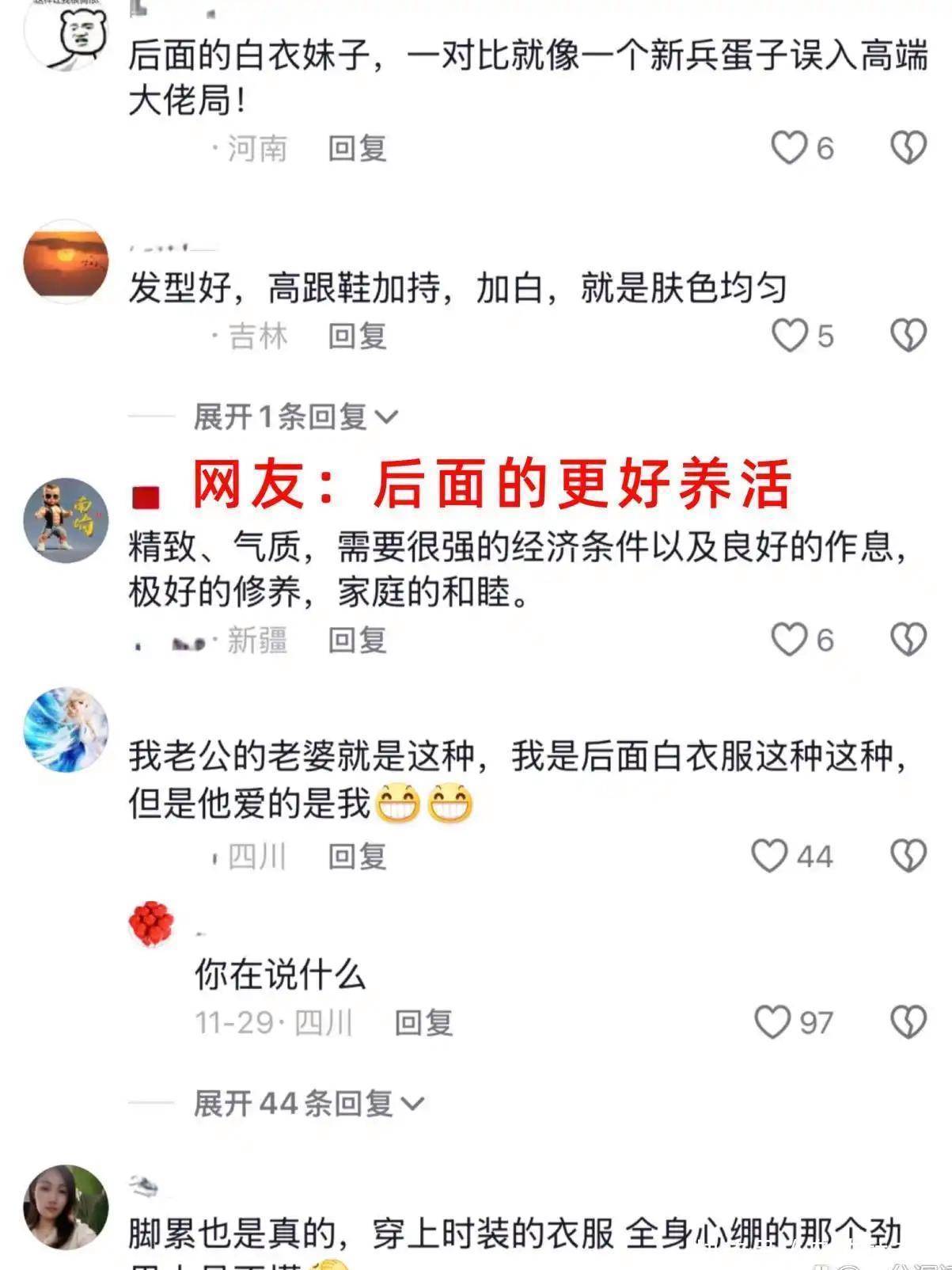Open the profile of the 脚累也是真的 commenter
The height and width of the screenshot is (1270, 952).
click(x=66, y=1207)
